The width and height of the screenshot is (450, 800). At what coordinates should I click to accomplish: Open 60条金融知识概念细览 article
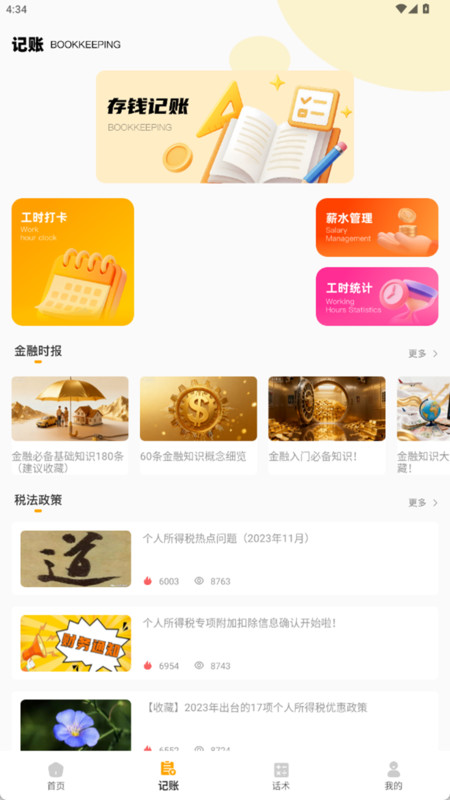[x=198, y=426]
